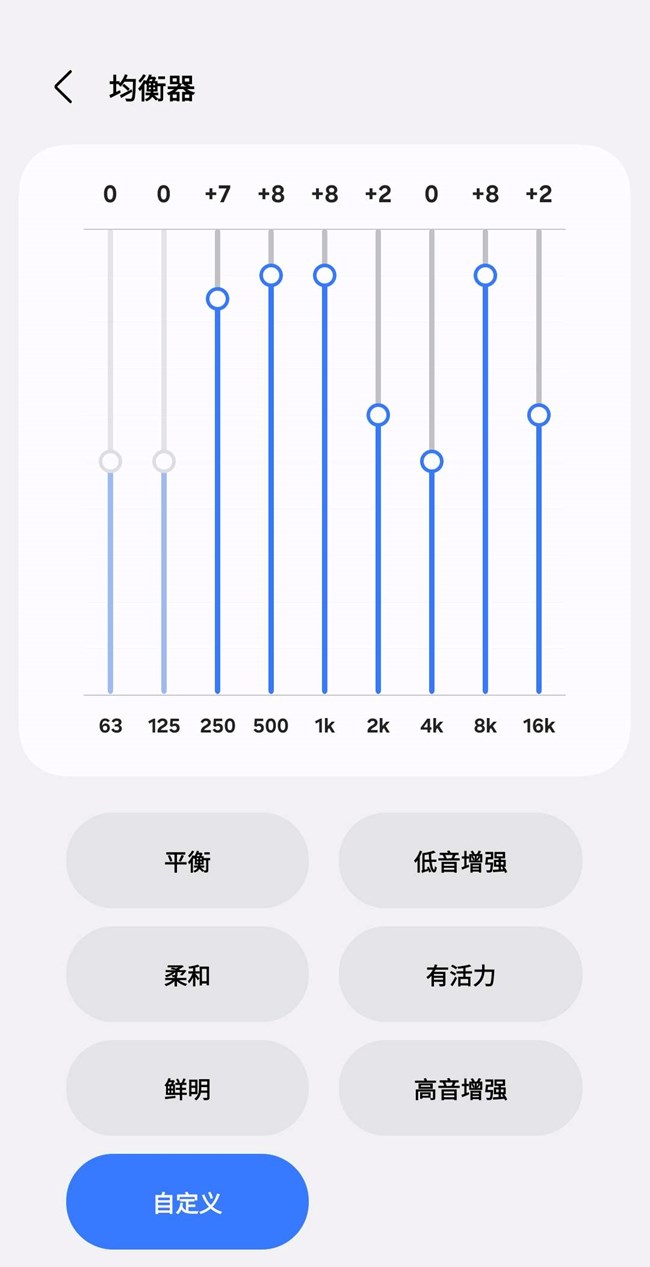Tap the 125 Hz slider handle

(x=164, y=461)
